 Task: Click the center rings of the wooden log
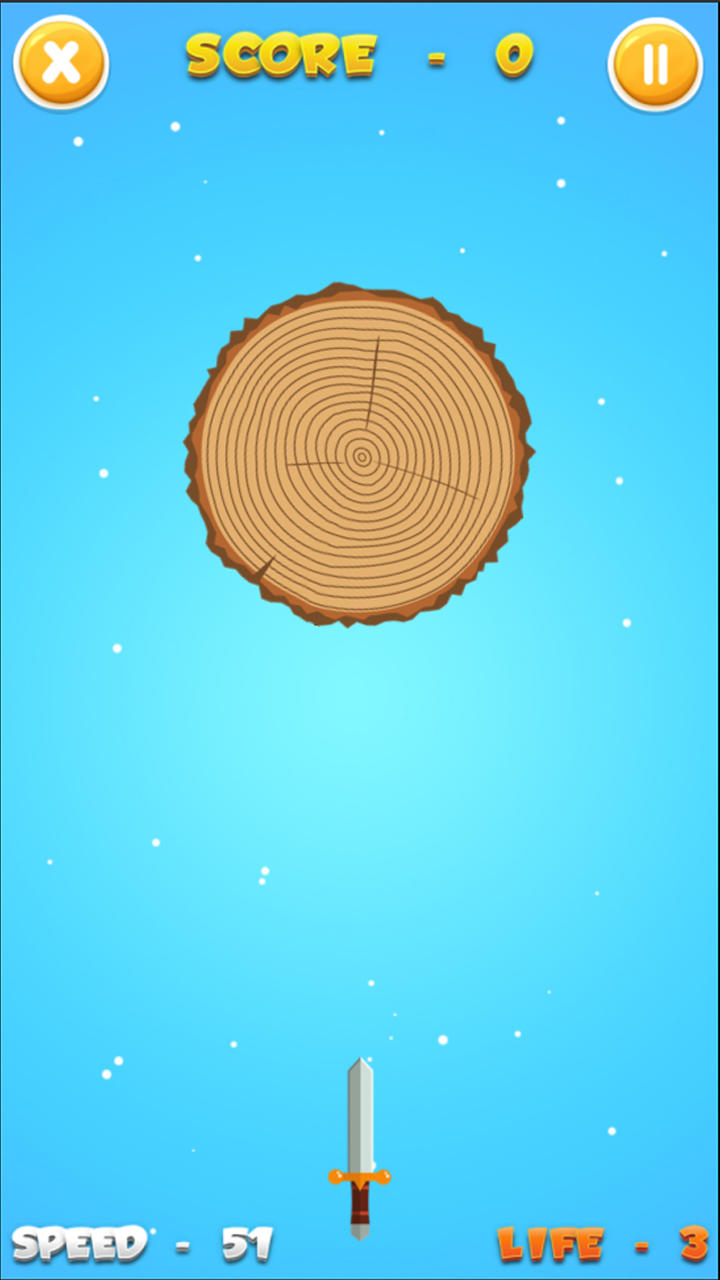[x=360, y=455]
